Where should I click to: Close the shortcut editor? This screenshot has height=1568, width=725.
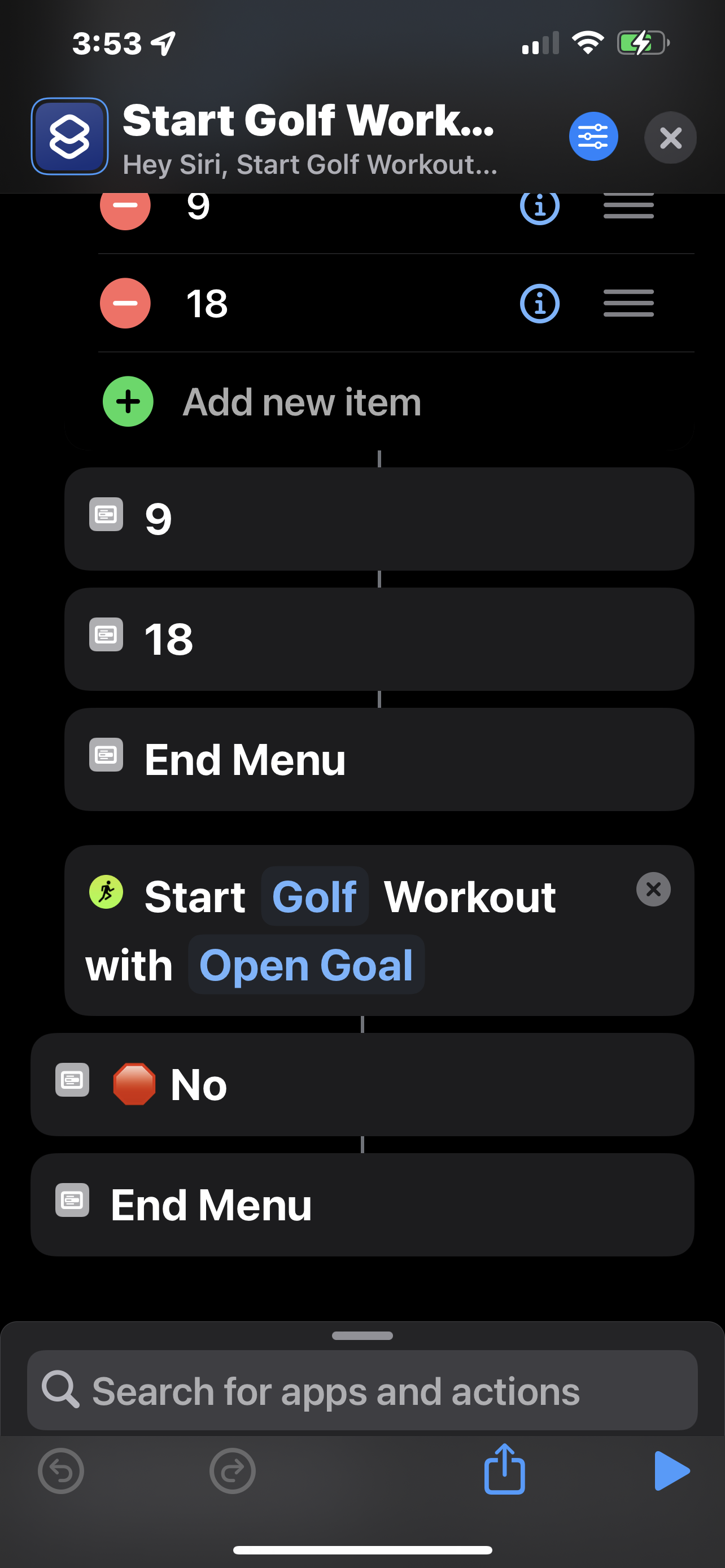click(670, 138)
